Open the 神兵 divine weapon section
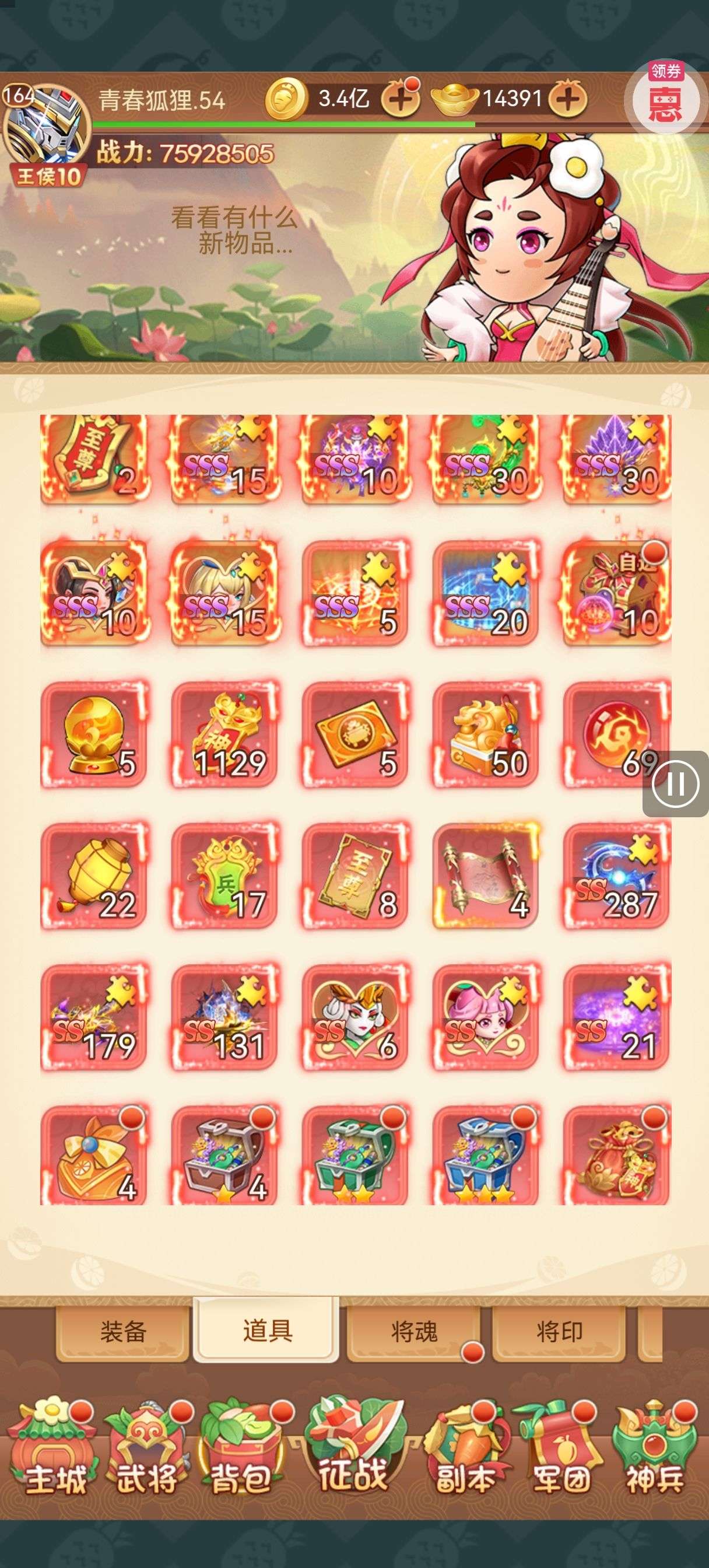 click(x=655, y=1451)
